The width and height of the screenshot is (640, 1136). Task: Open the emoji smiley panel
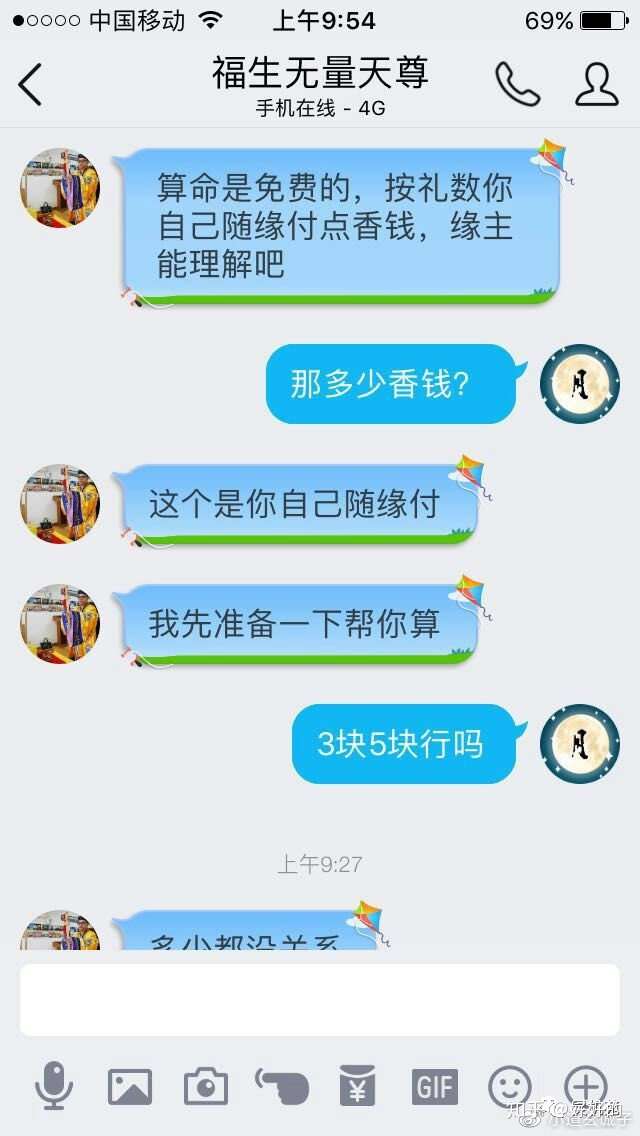pyautogui.click(x=509, y=1086)
